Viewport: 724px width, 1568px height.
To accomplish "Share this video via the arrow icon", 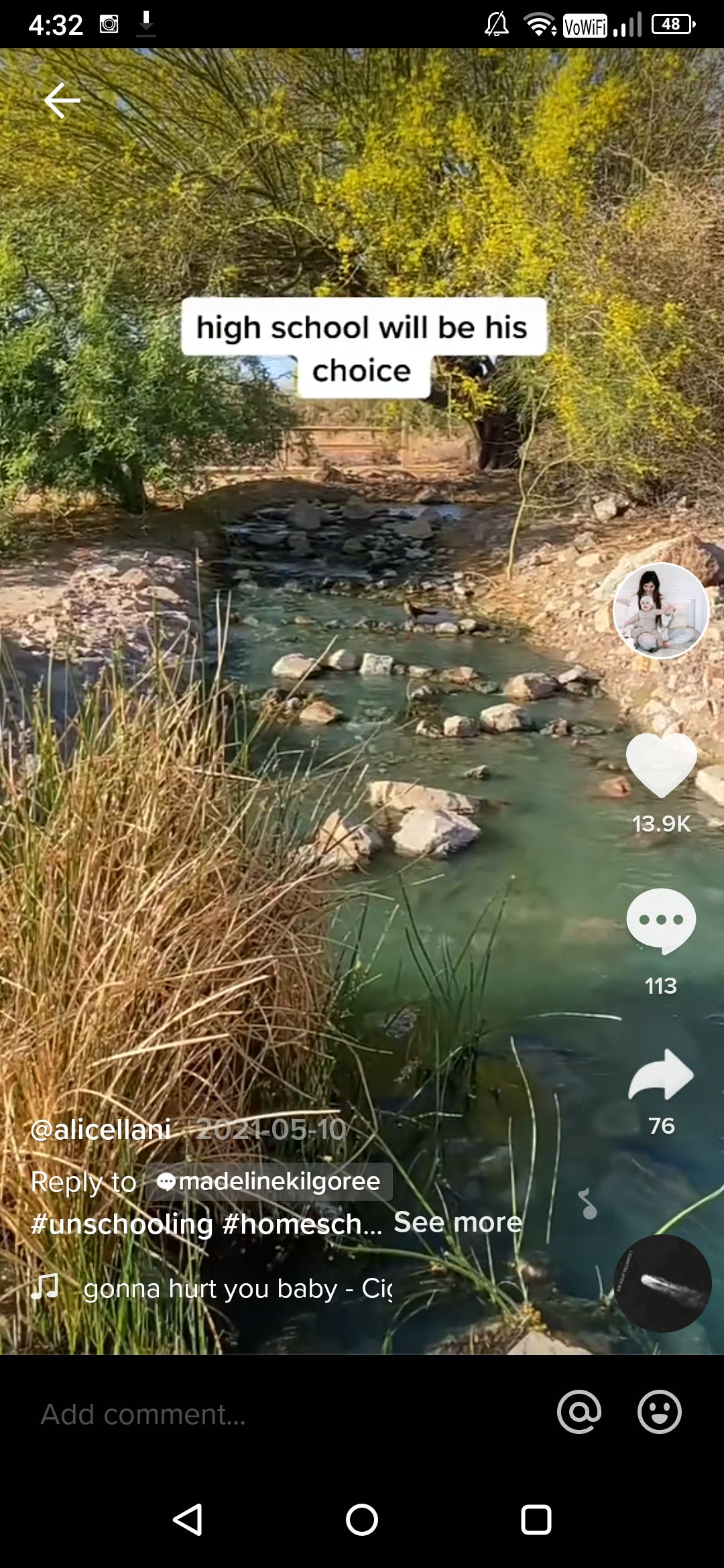I will (661, 1074).
